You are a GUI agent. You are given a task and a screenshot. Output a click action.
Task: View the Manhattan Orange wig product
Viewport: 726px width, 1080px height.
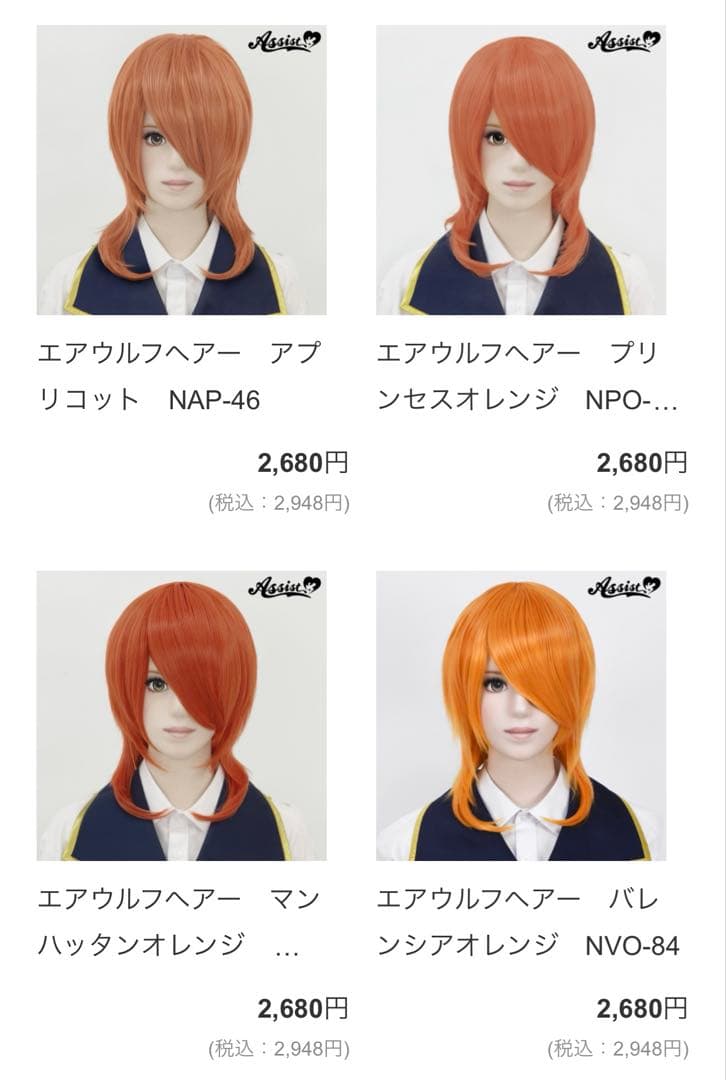[181, 715]
